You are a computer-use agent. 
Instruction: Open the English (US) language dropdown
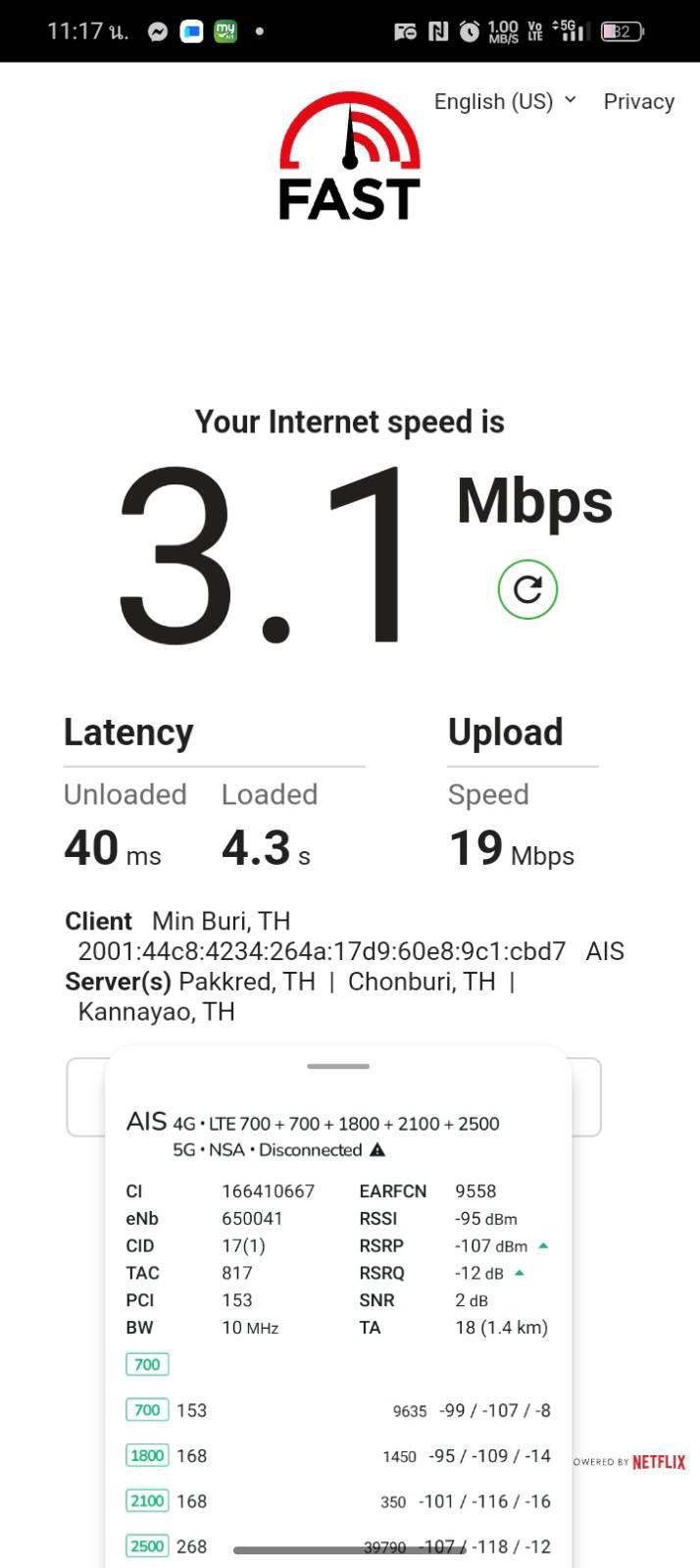click(x=505, y=102)
